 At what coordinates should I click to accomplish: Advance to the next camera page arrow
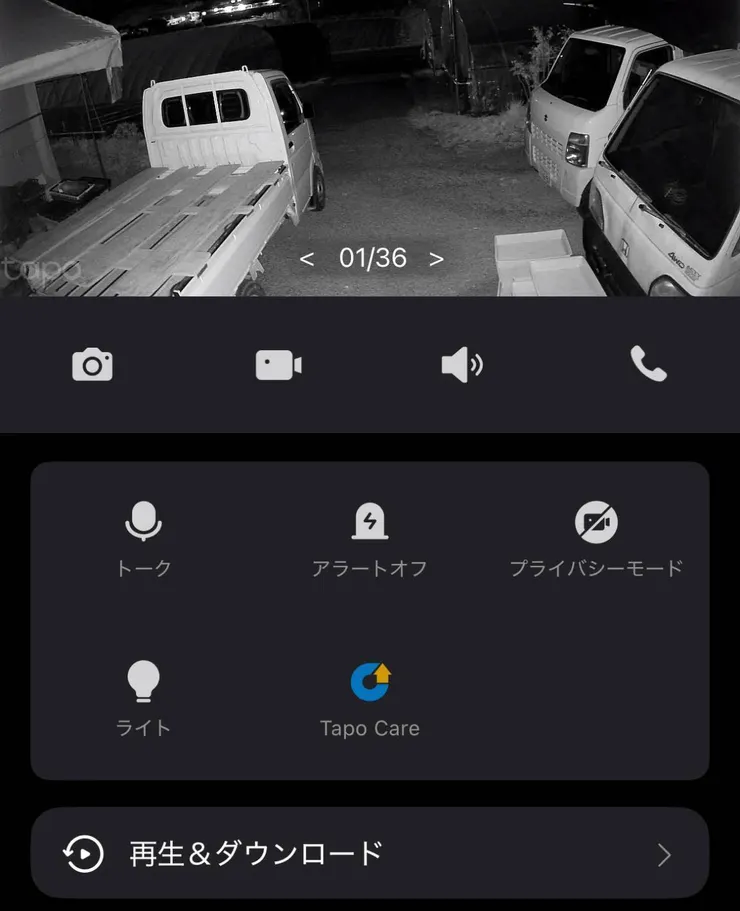click(435, 258)
